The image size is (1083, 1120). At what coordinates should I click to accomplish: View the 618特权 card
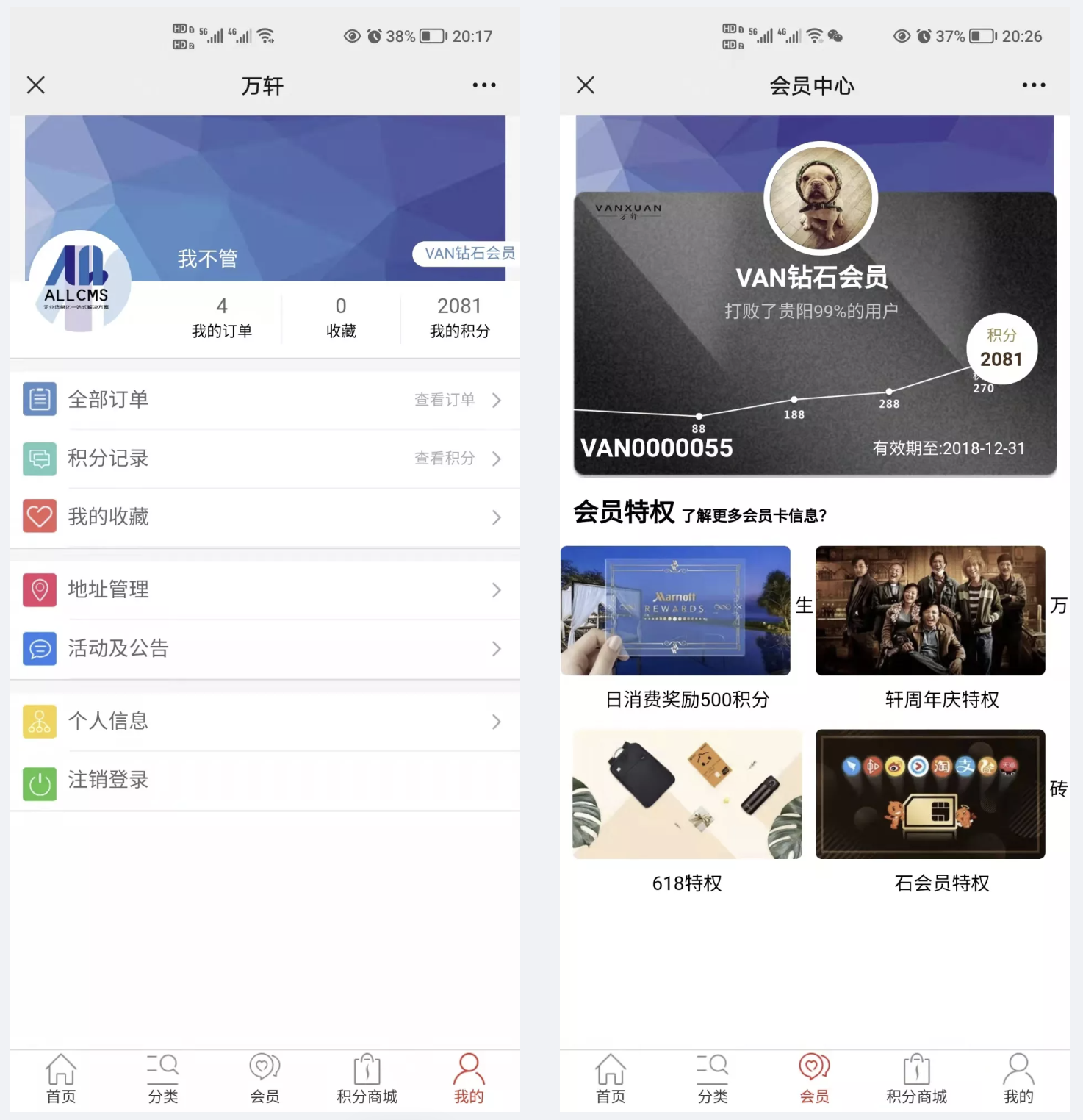tap(687, 794)
